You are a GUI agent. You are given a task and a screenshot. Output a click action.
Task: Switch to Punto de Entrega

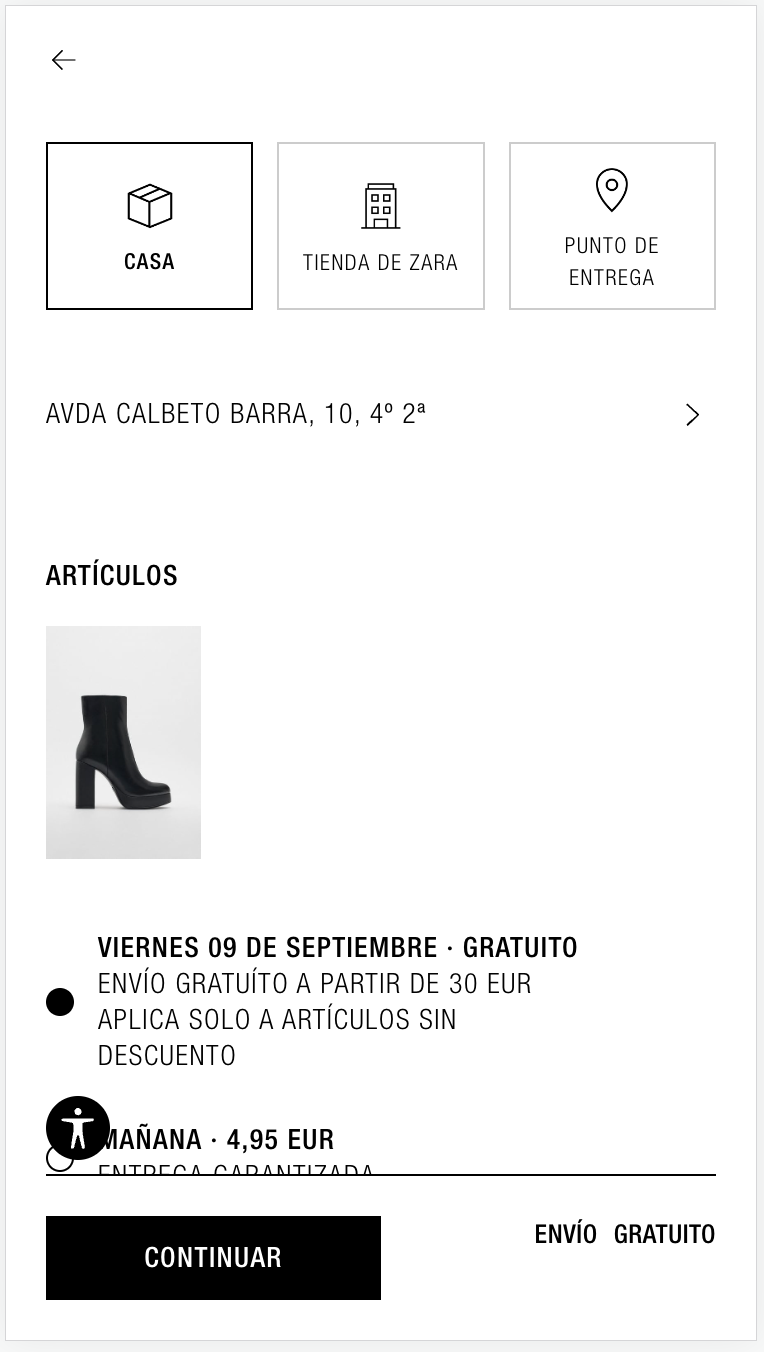point(612,226)
